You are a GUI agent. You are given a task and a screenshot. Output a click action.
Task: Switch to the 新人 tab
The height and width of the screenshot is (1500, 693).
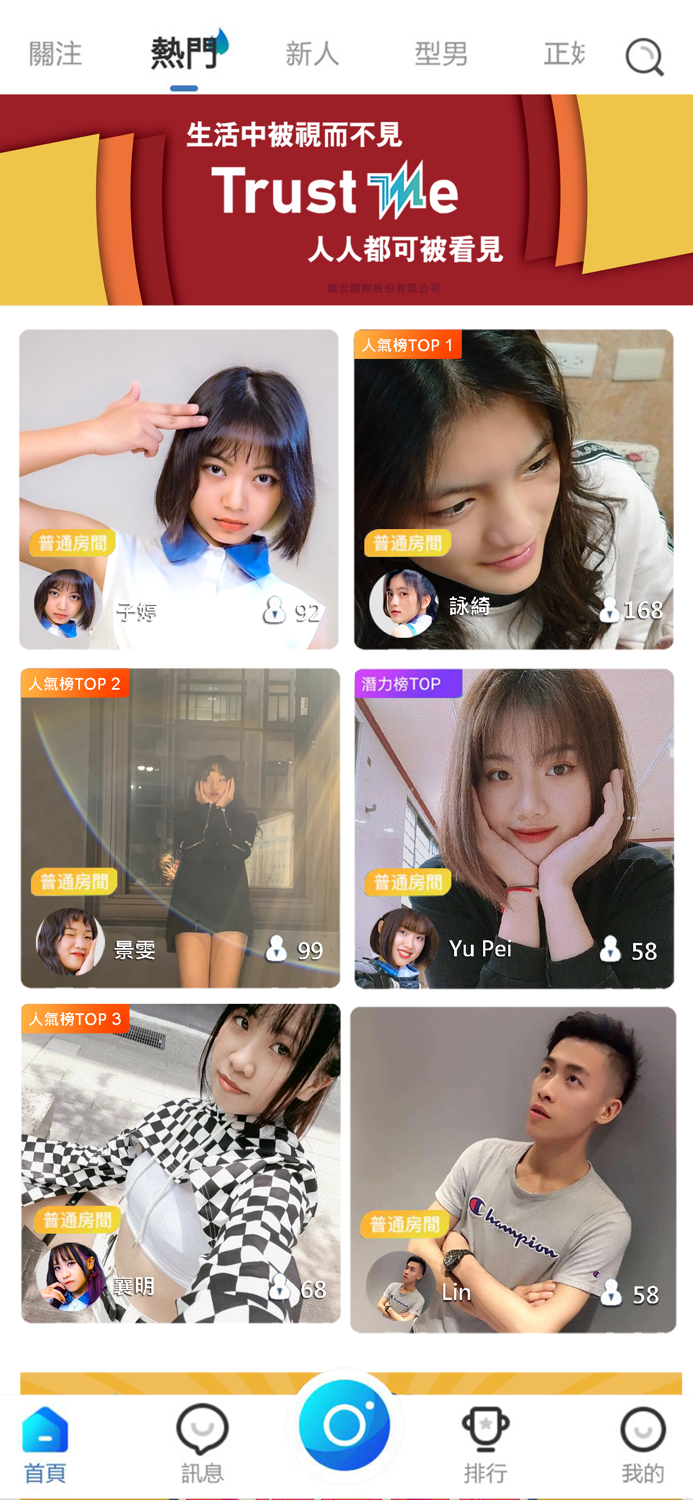312,54
